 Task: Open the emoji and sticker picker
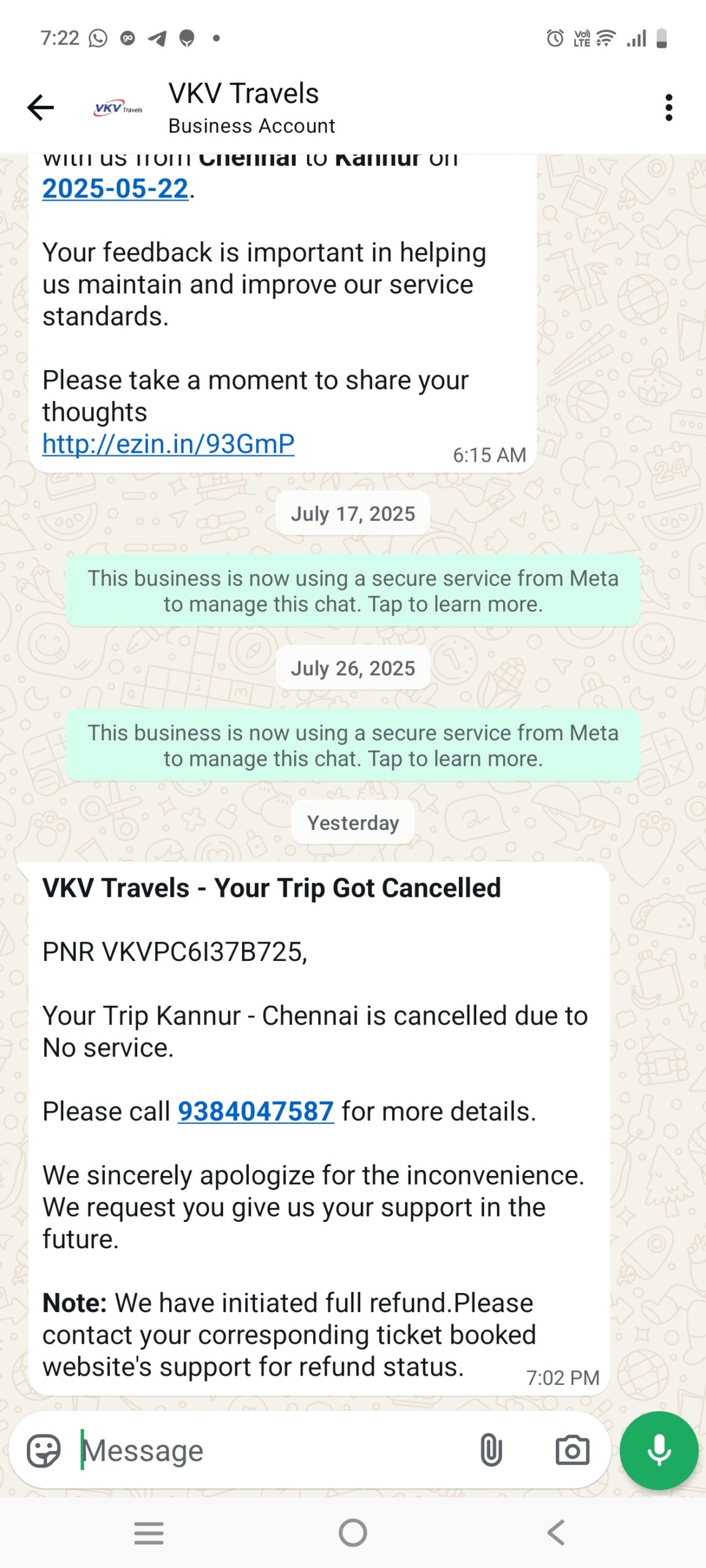[x=44, y=1450]
